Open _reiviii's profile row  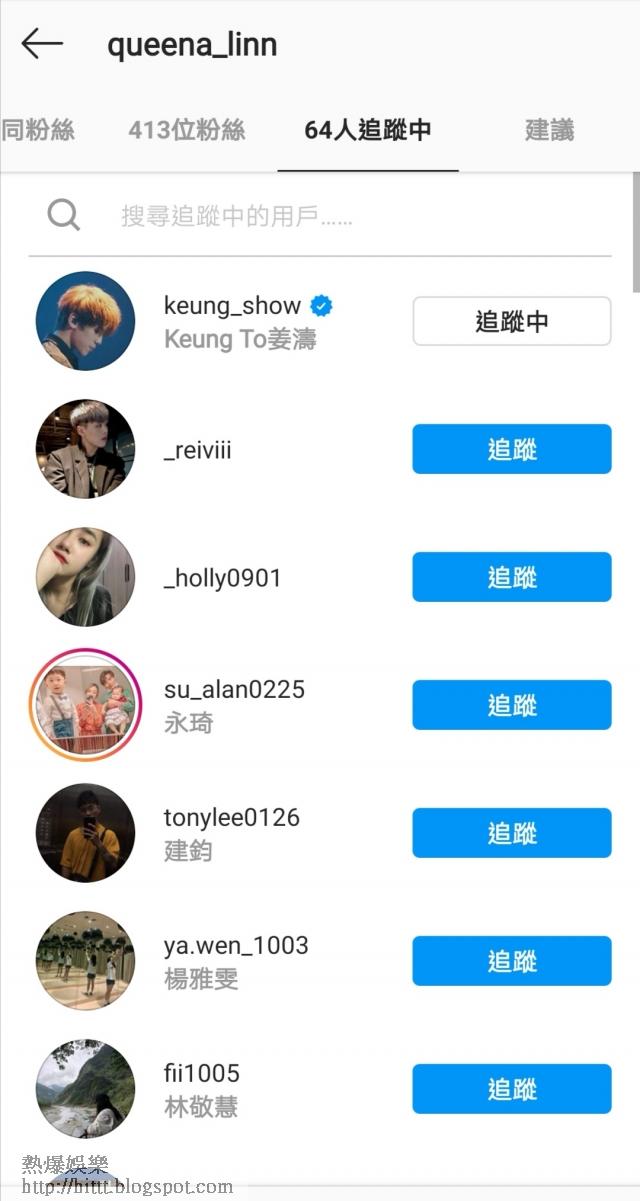tap(198, 450)
